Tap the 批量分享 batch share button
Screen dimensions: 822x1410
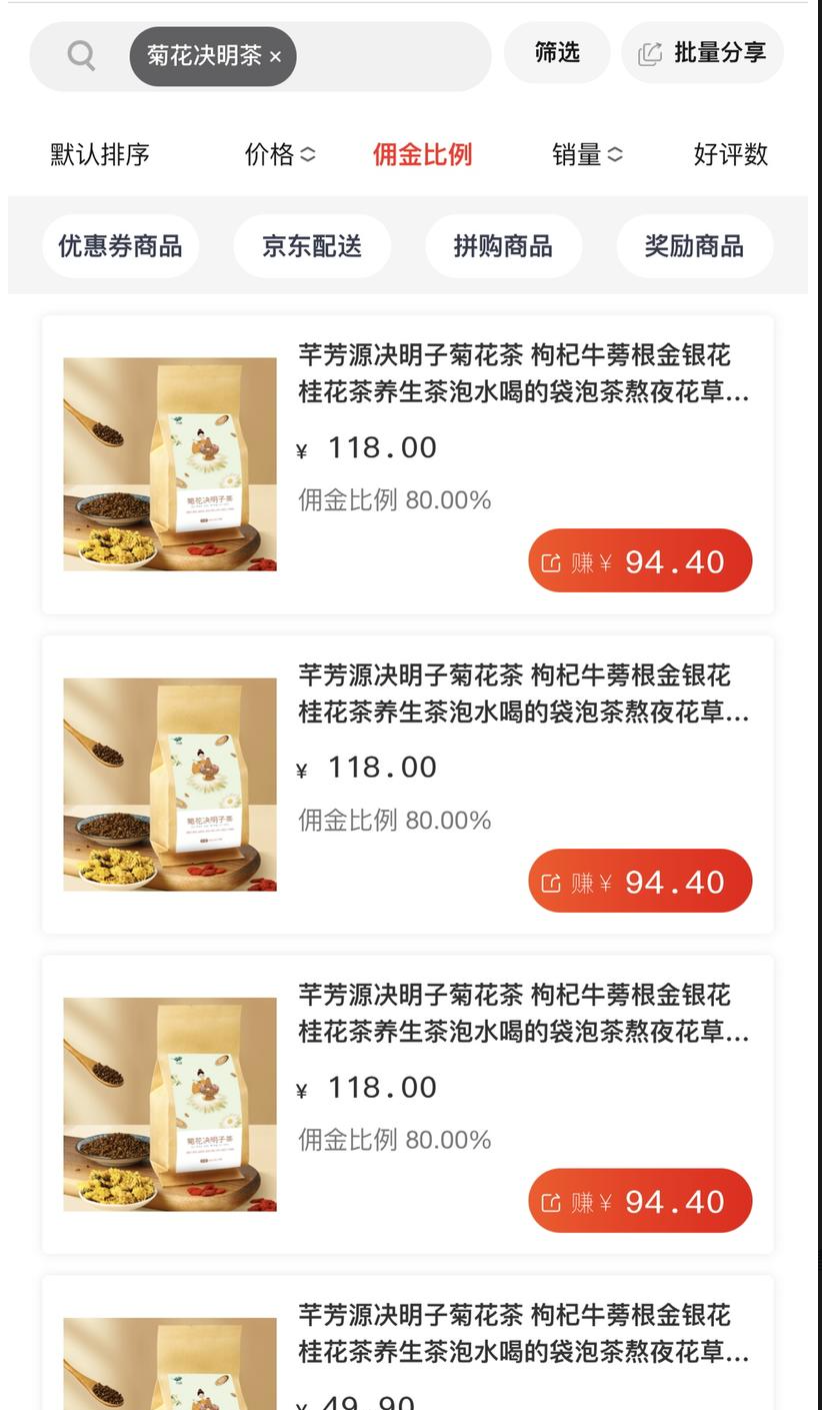click(703, 53)
